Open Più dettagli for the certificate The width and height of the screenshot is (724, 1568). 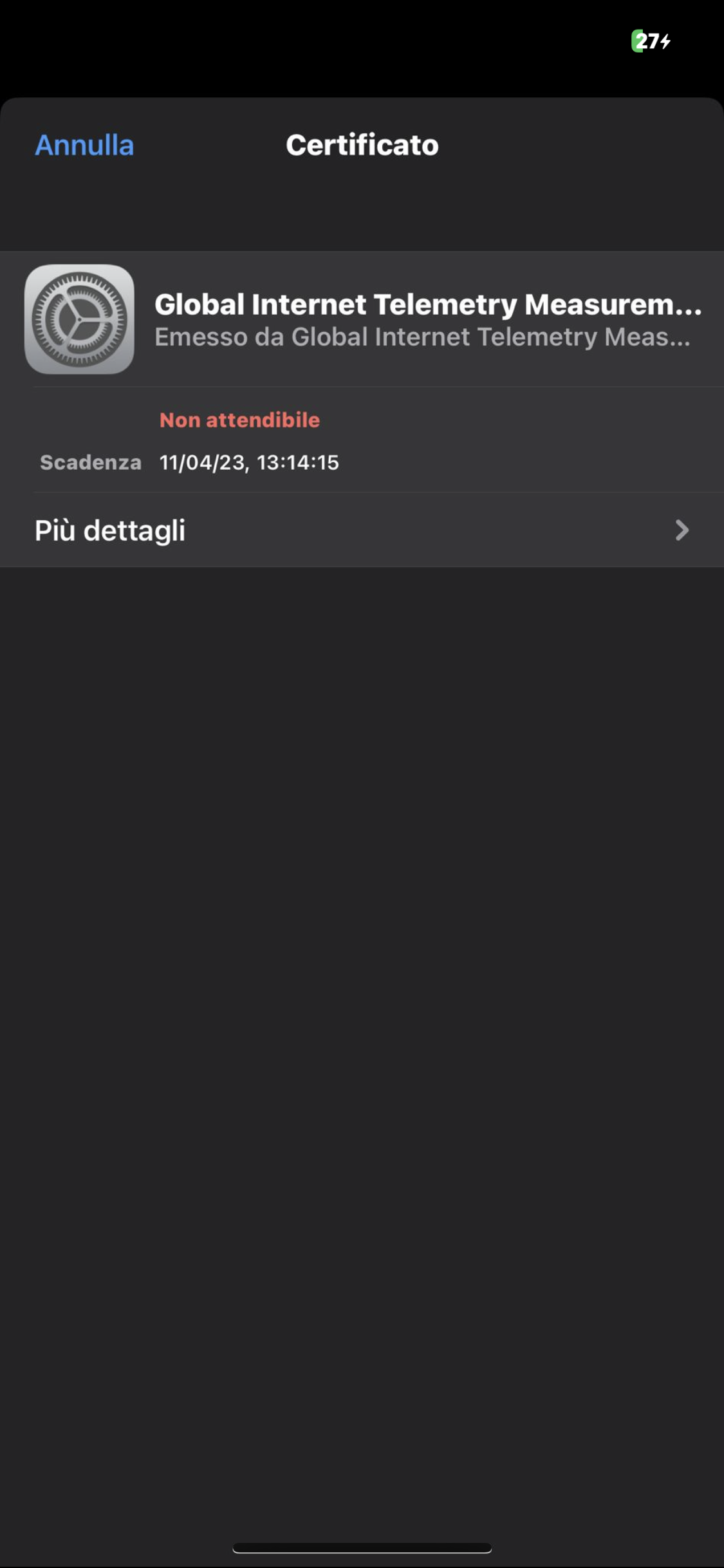(362, 530)
